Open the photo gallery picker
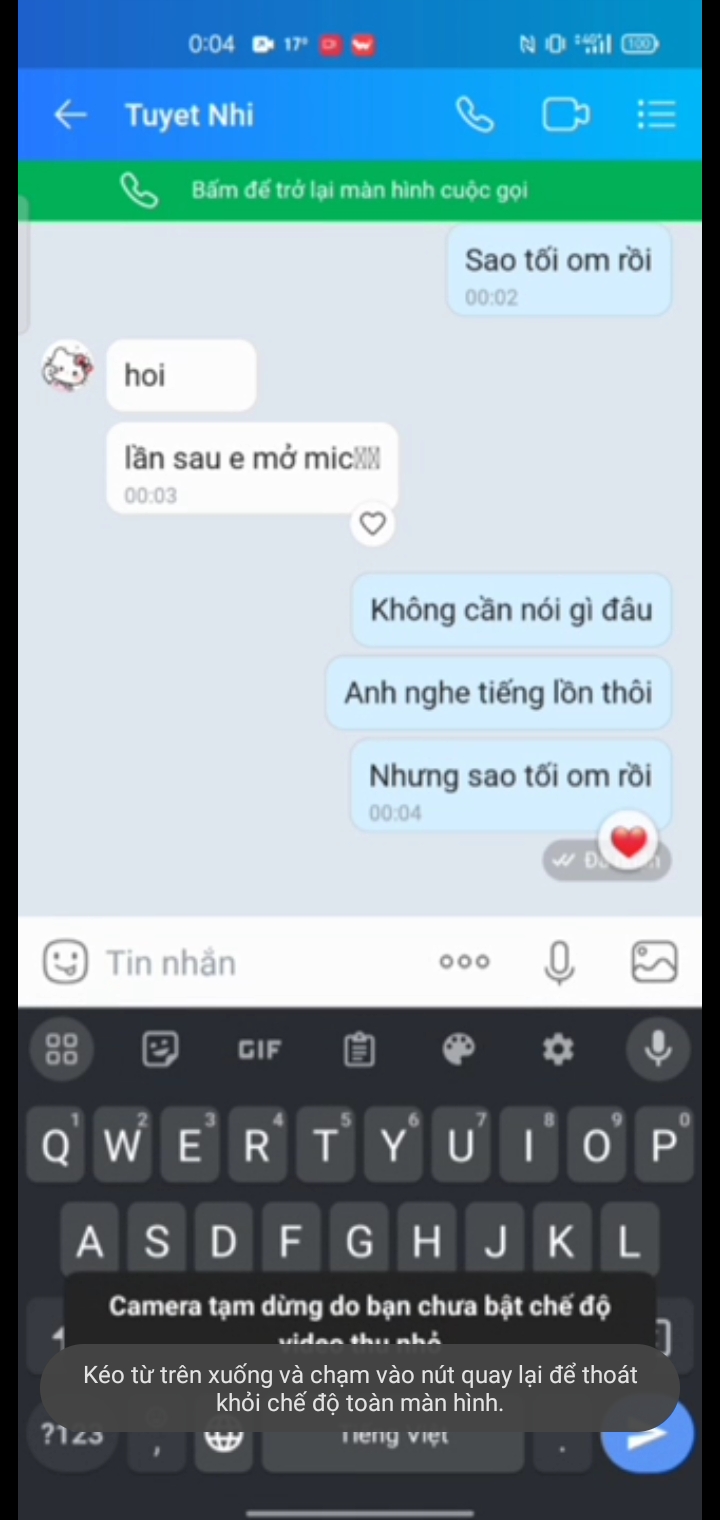The width and height of the screenshot is (720, 1520). pyautogui.click(x=654, y=962)
